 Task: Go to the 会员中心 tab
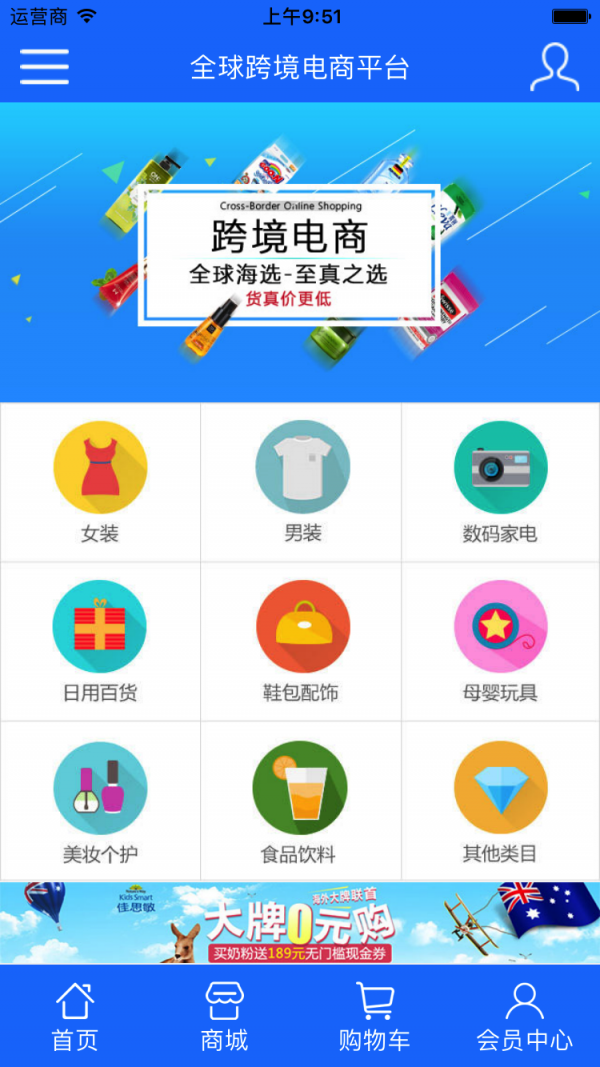point(525,1016)
